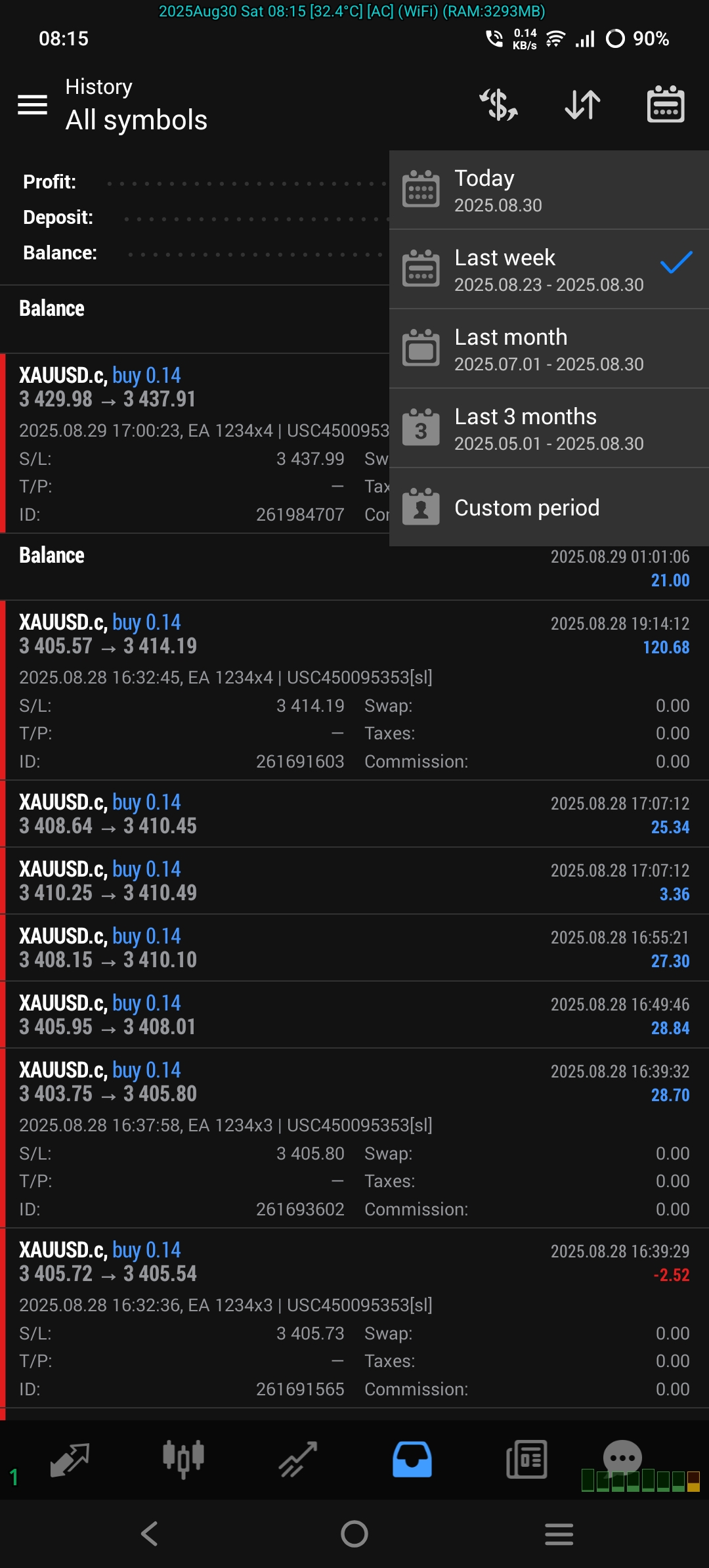Open the News tab

[526, 1460]
